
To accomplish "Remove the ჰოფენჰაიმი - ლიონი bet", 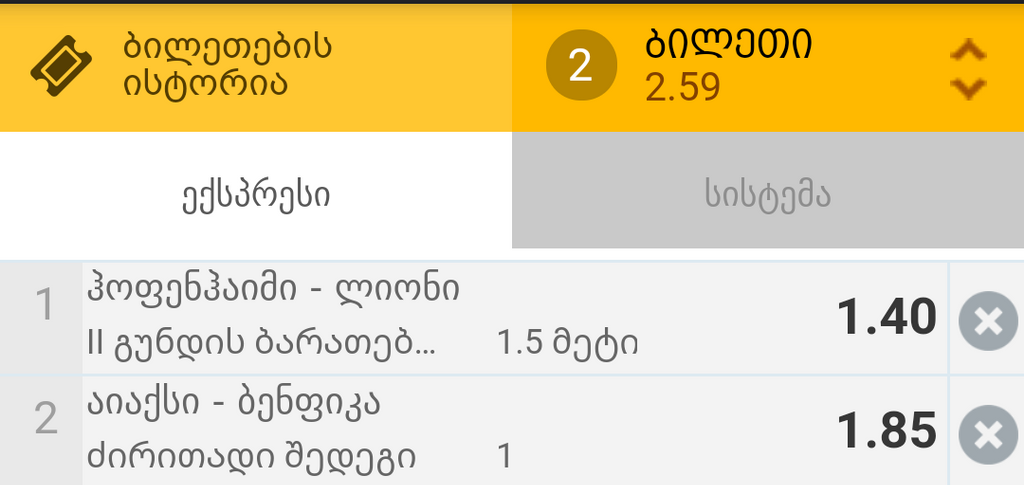I will point(987,320).
